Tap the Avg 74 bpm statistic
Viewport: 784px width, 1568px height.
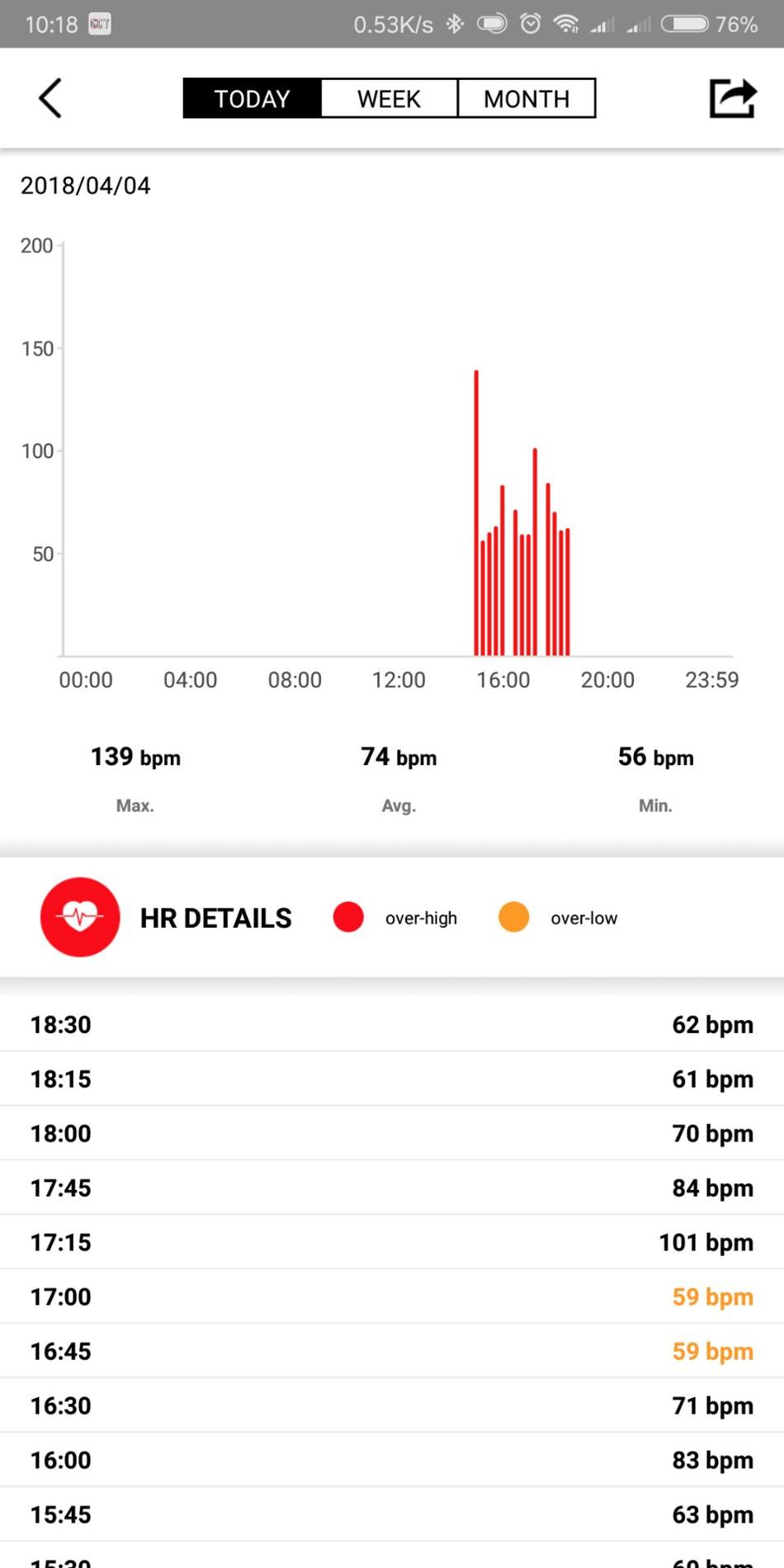tap(398, 756)
